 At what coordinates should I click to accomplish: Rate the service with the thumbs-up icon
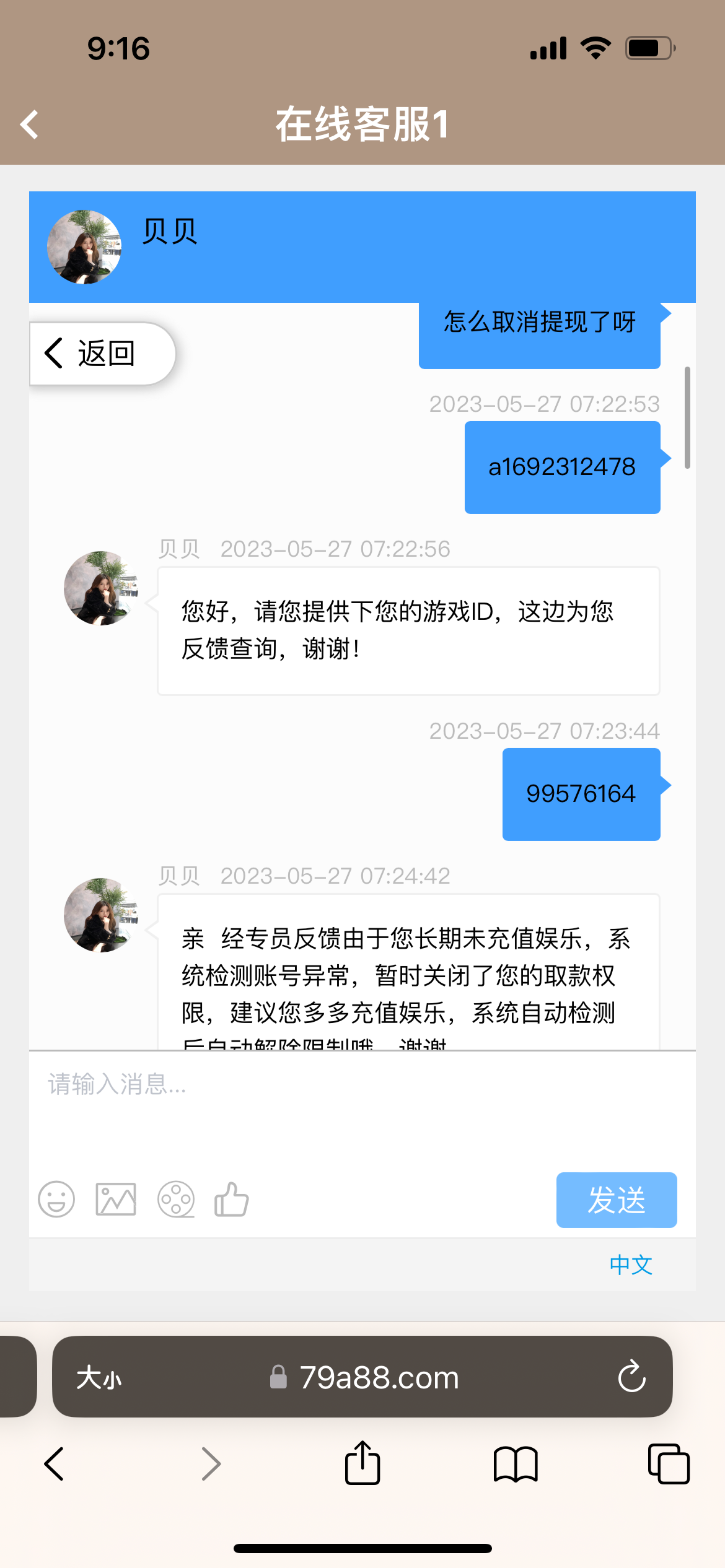pos(232,1200)
